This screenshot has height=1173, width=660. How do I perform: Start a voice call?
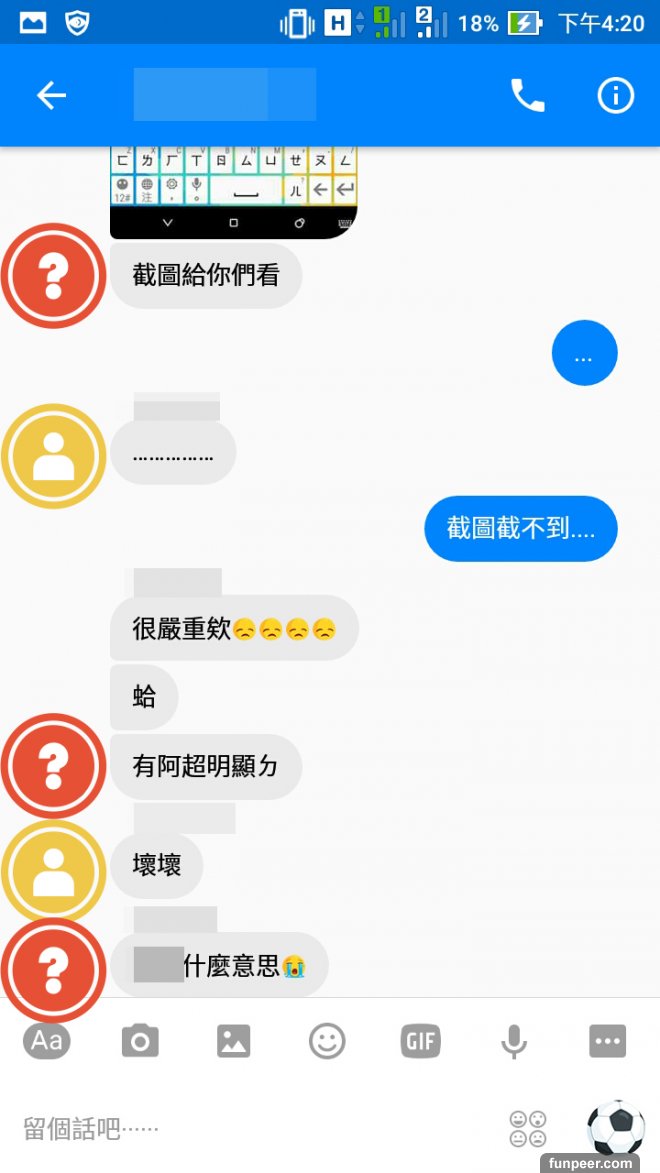click(527, 96)
